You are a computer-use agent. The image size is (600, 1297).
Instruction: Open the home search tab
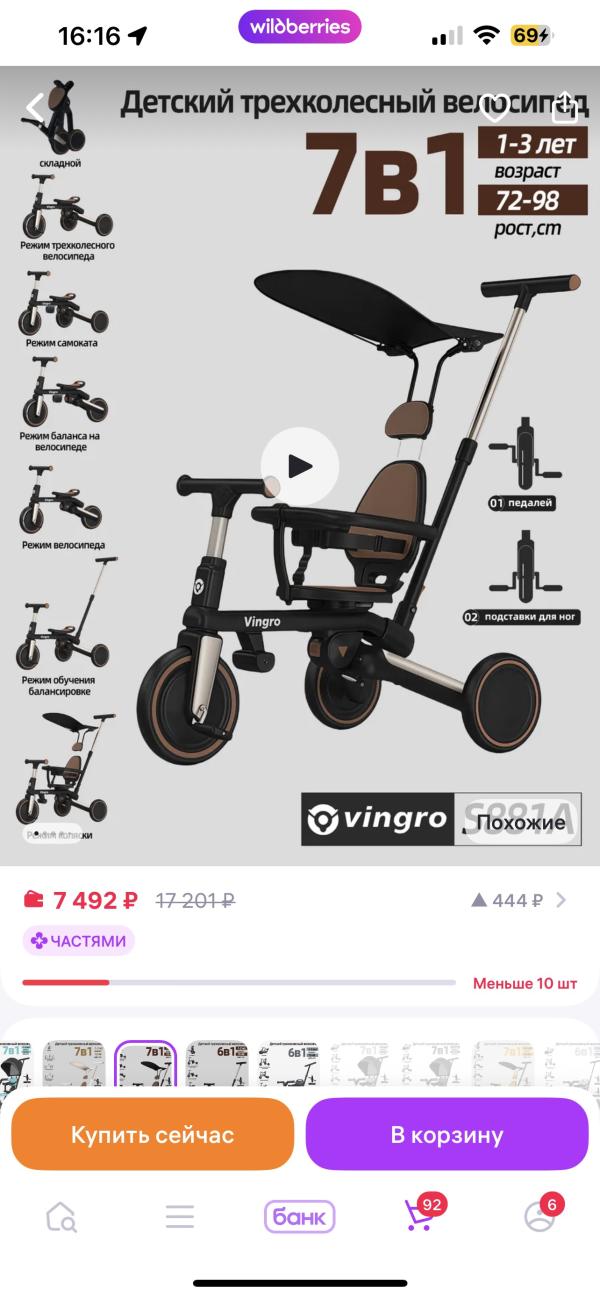pos(61,1216)
